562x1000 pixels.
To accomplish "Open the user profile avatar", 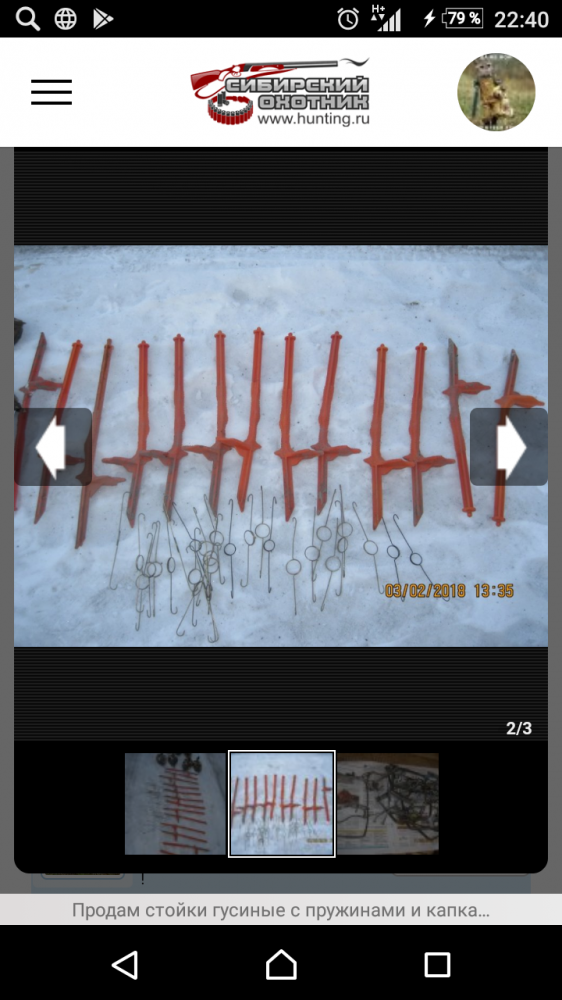I will [496, 92].
